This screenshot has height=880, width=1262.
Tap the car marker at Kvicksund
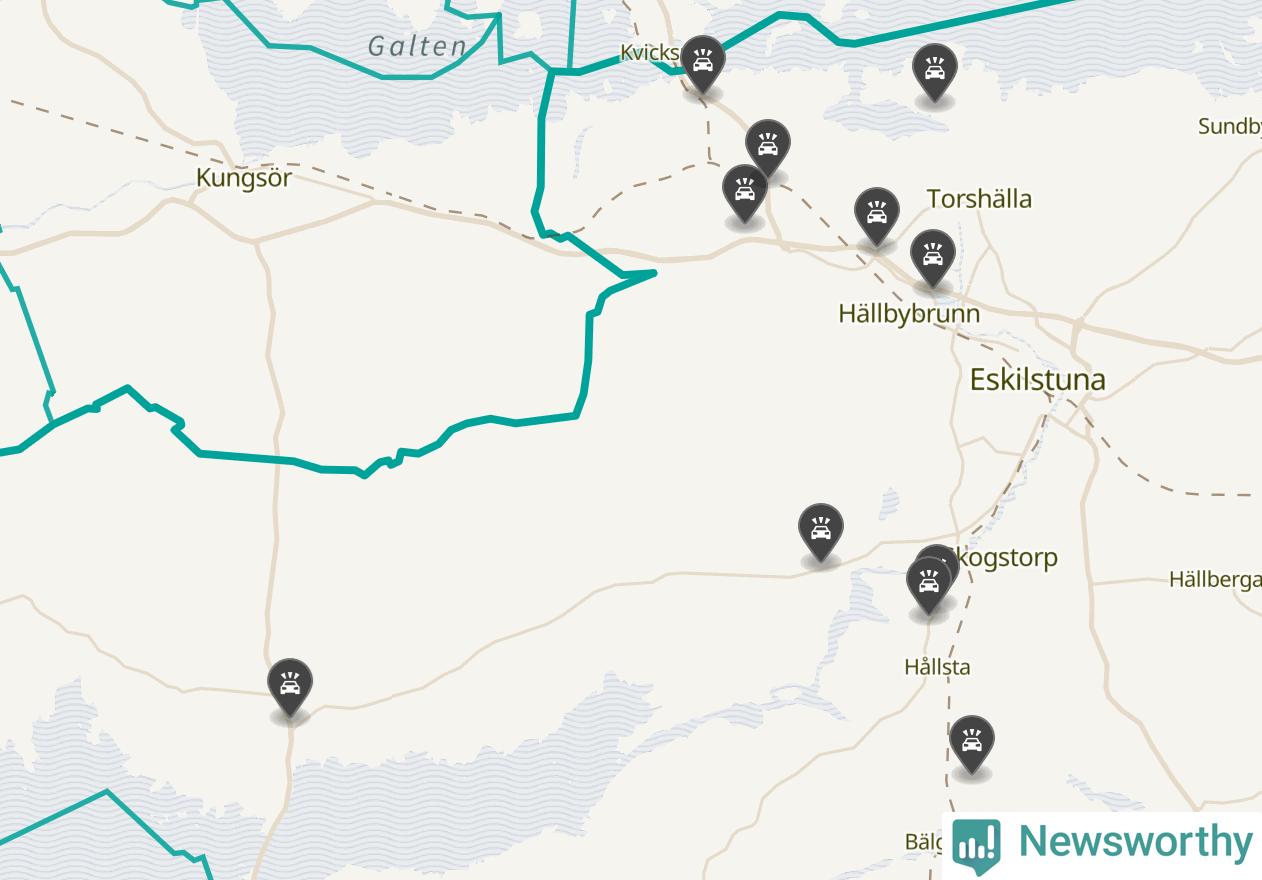703,64
